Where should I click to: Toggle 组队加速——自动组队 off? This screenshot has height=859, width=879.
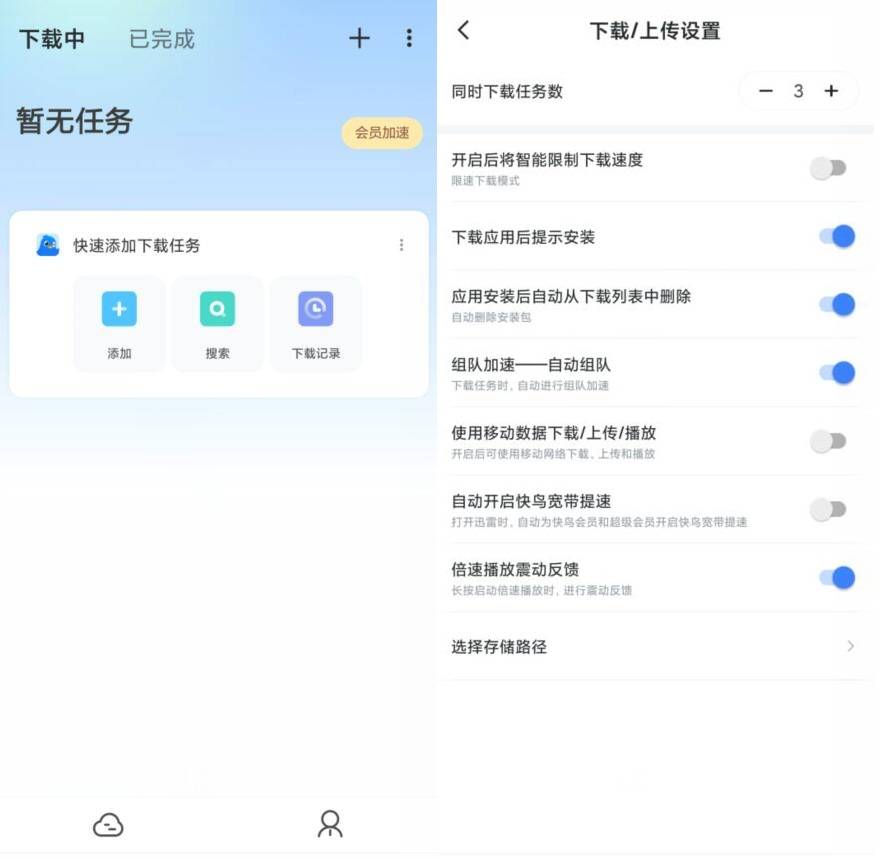tap(836, 373)
